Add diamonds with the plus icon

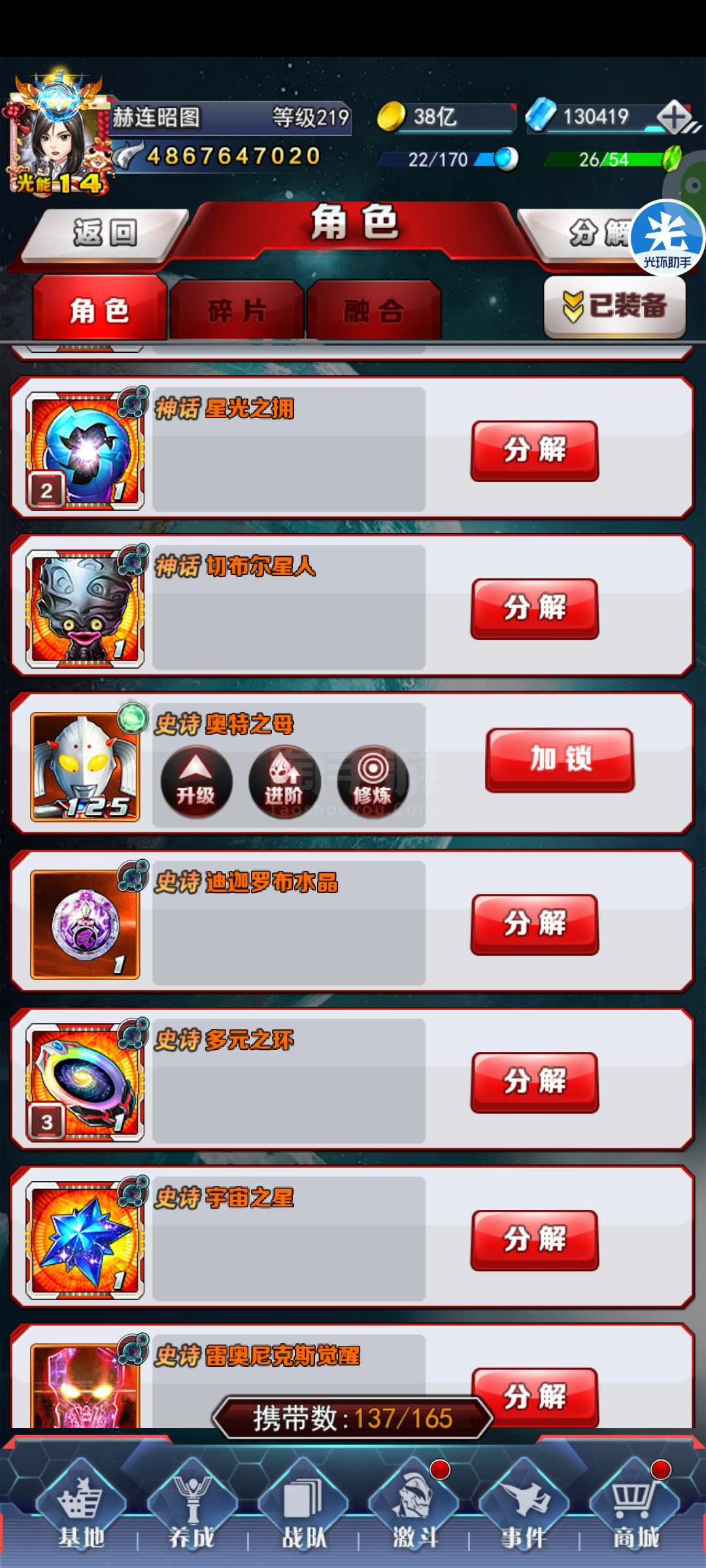(675, 118)
